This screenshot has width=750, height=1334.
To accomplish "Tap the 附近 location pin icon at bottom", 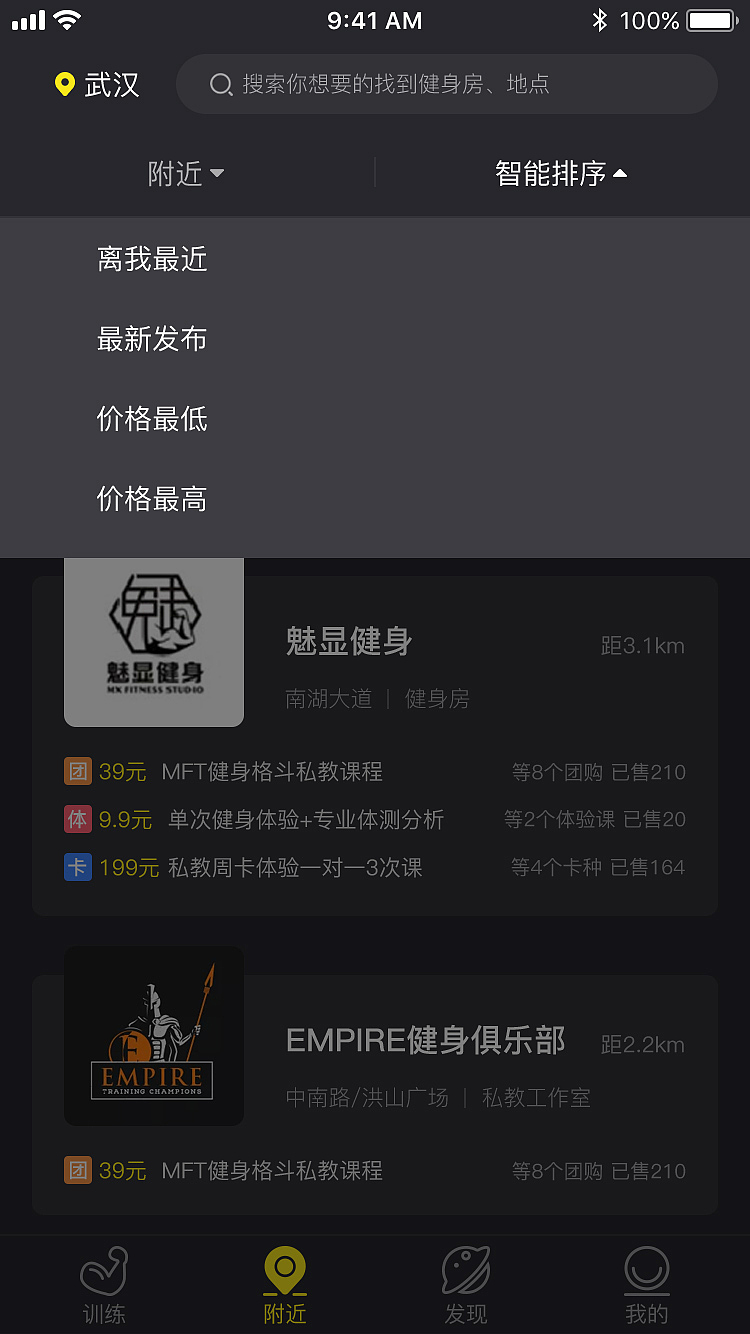I will 284,1271.
